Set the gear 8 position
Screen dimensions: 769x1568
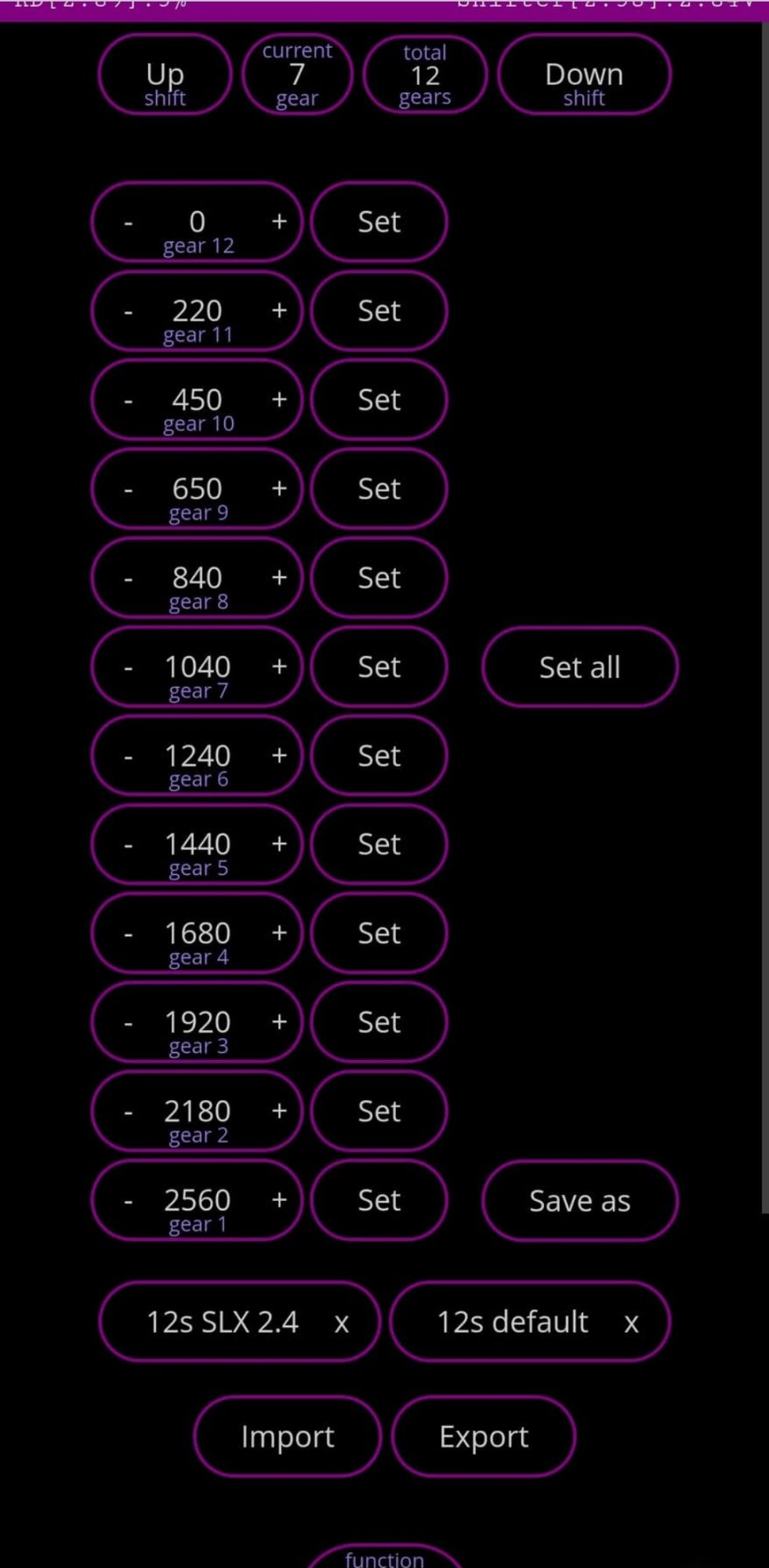pyautogui.click(x=379, y=578)
